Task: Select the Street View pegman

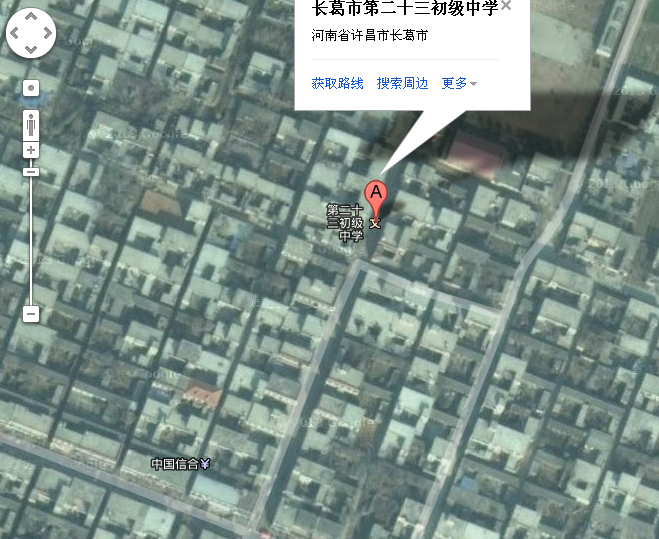Action: 31,125
